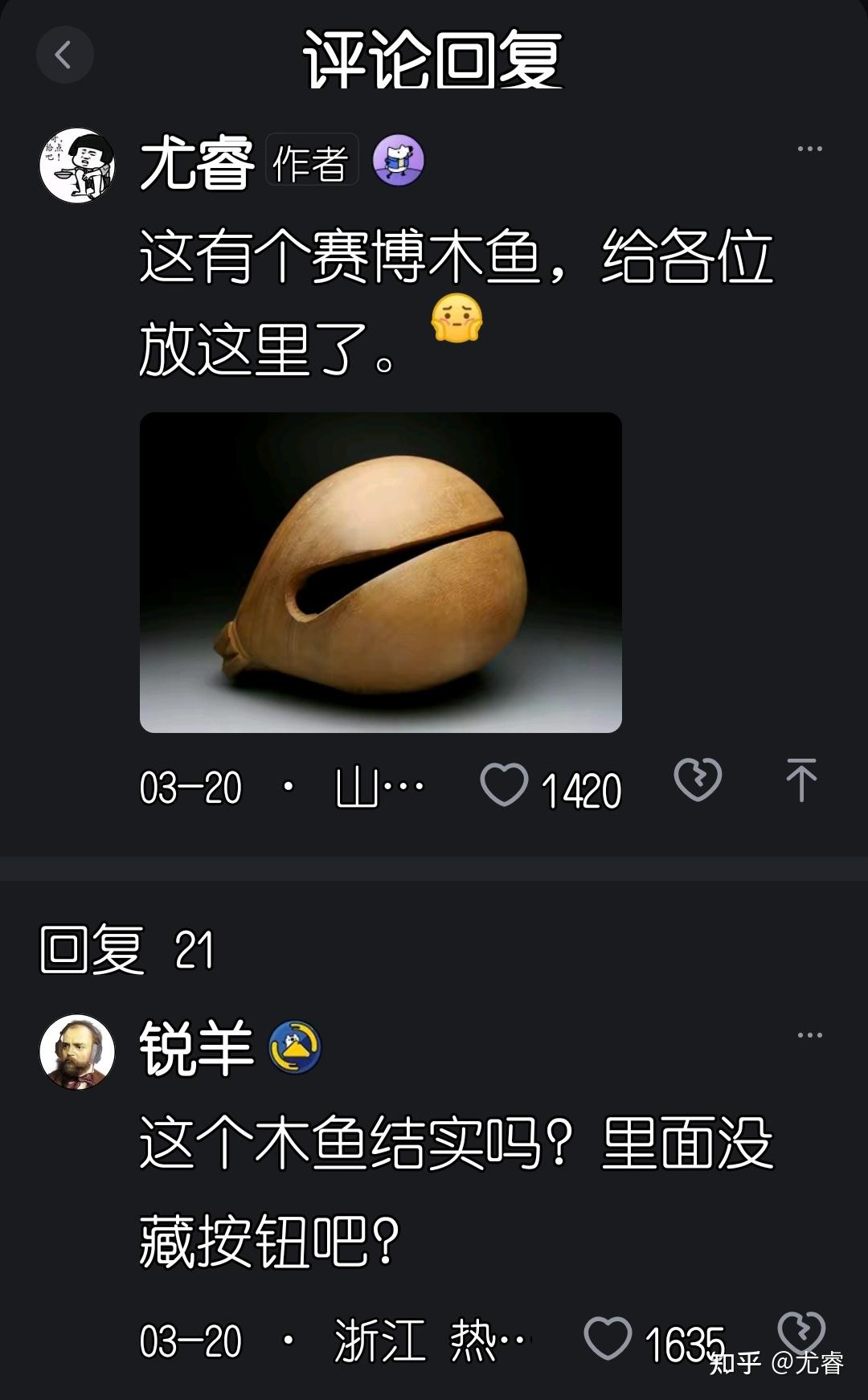The width and height of the screenshot is (868, 1400).
Task: Open the username 锐羊
Action: [196, 1049]
